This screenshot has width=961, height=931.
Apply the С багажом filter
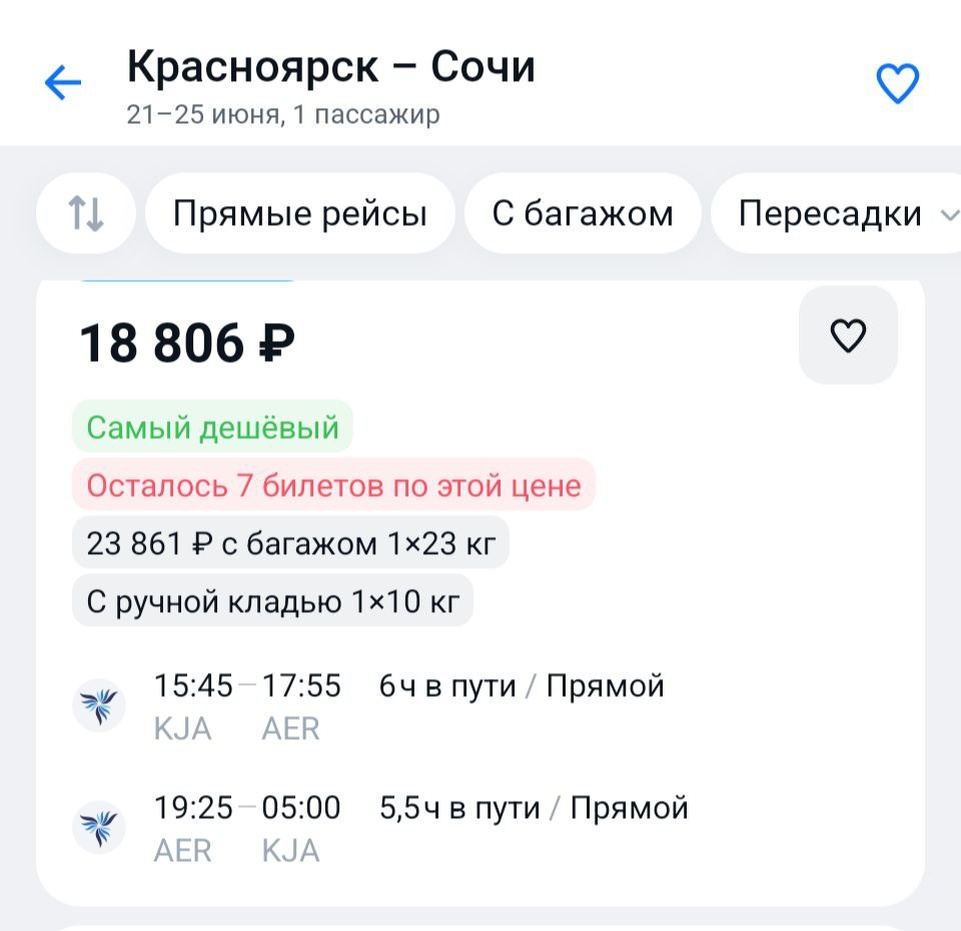pyautogui.click(x=582, y=213)
